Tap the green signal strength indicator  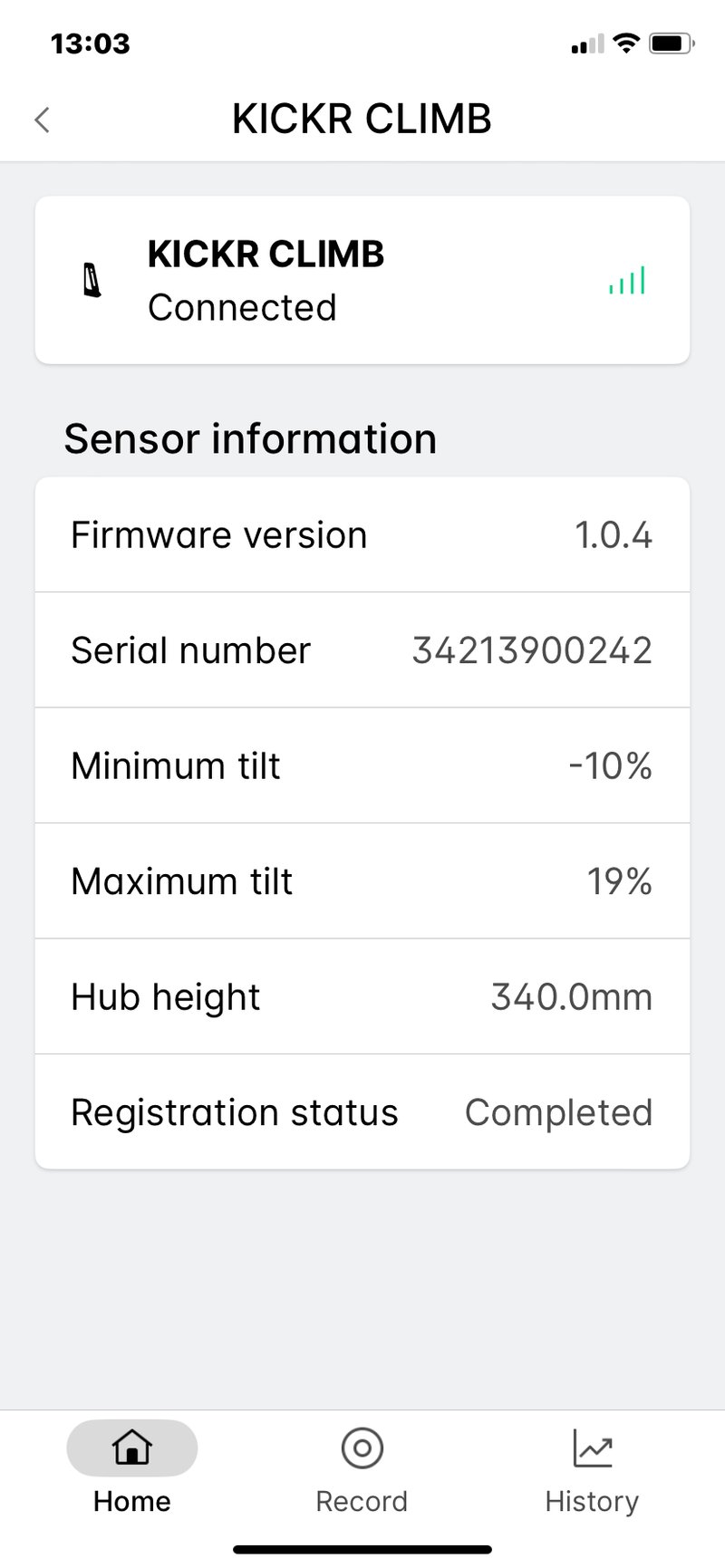pos(627,281)
